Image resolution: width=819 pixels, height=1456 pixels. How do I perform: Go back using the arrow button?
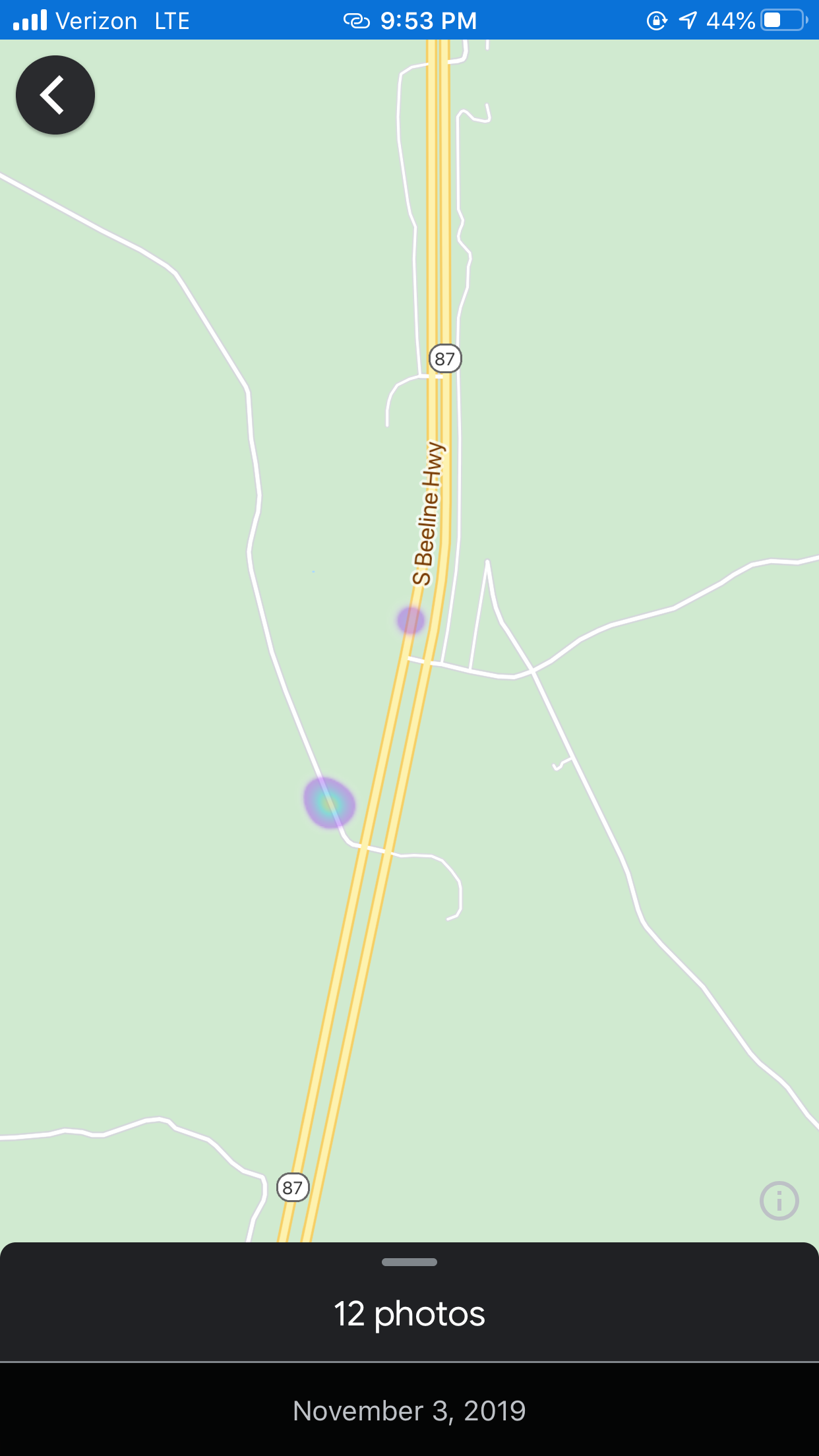pos(55,95)
